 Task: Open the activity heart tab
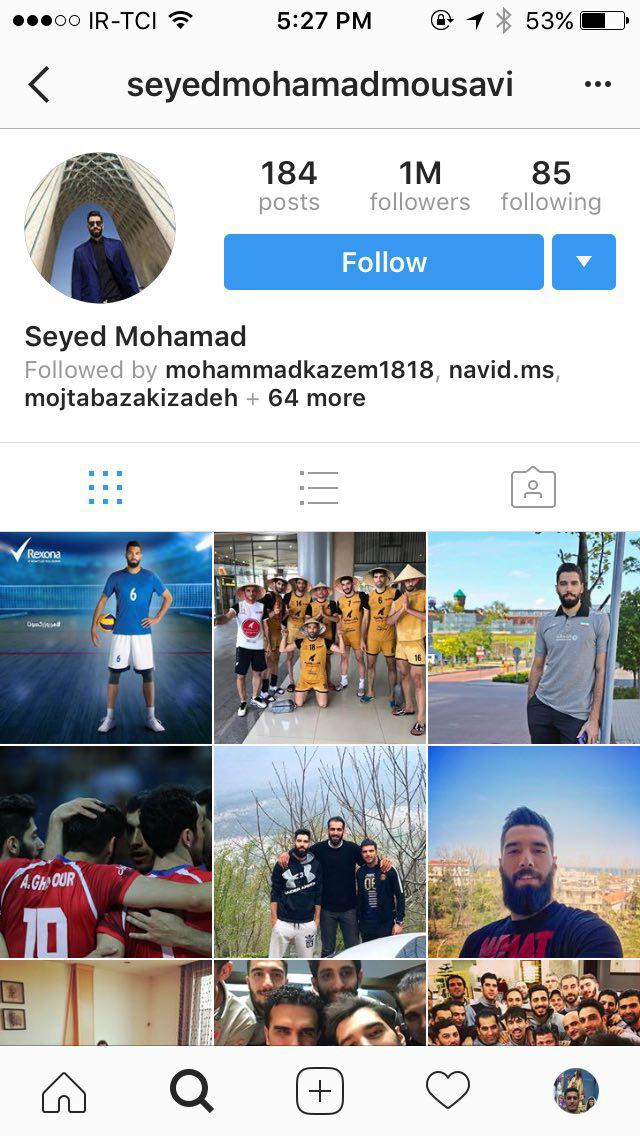click(448, 1091)
